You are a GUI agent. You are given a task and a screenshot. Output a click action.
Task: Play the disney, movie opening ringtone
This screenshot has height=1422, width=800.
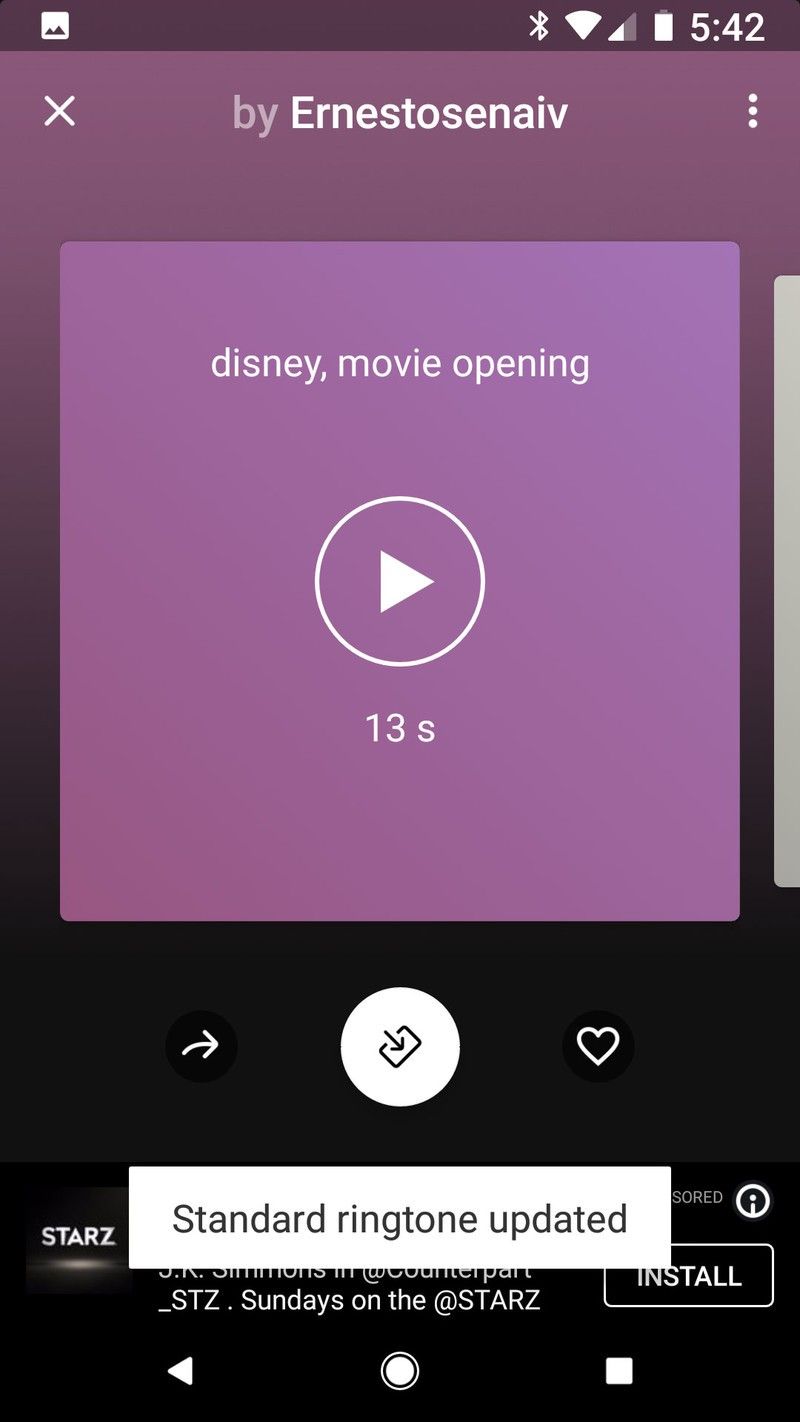click(400, 581)
